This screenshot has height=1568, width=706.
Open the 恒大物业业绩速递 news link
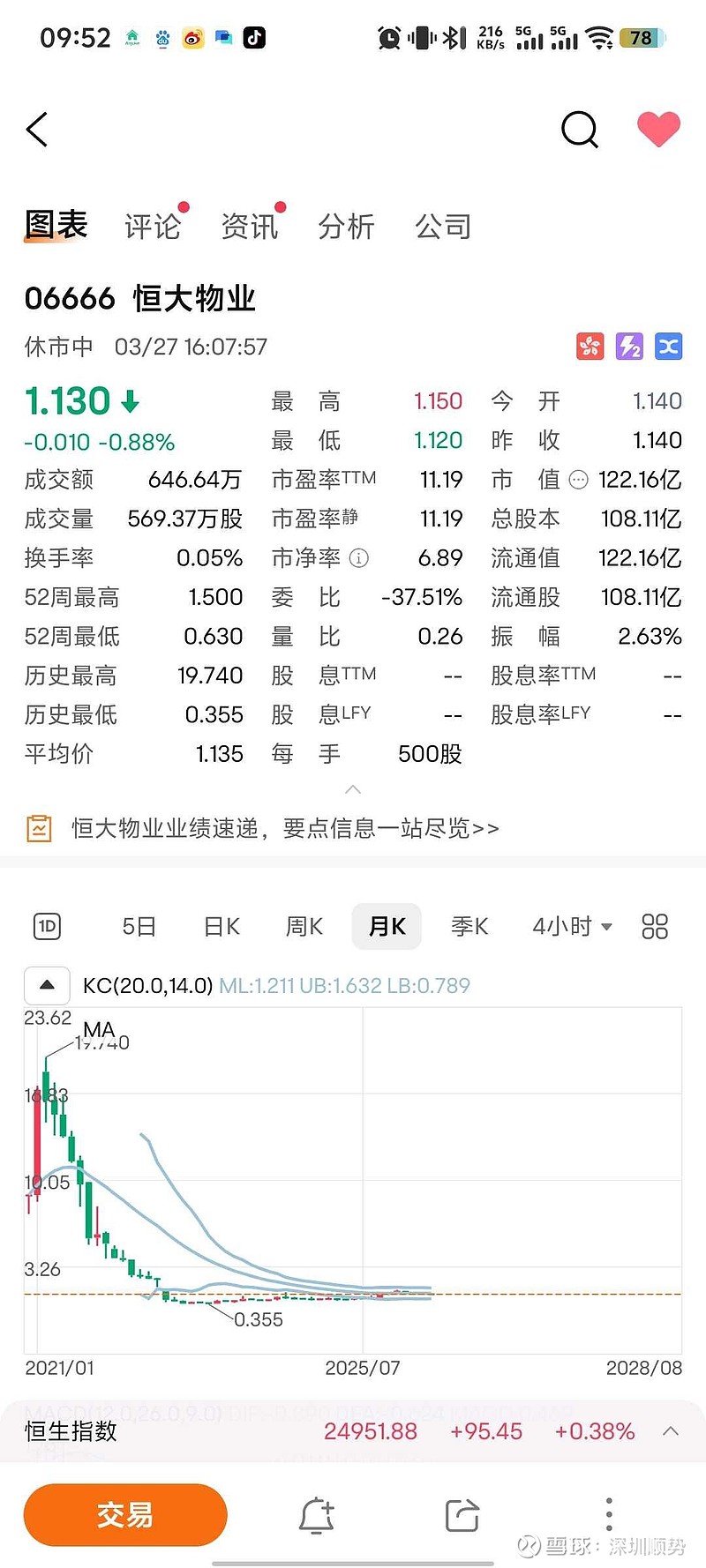tap(282, 828)
